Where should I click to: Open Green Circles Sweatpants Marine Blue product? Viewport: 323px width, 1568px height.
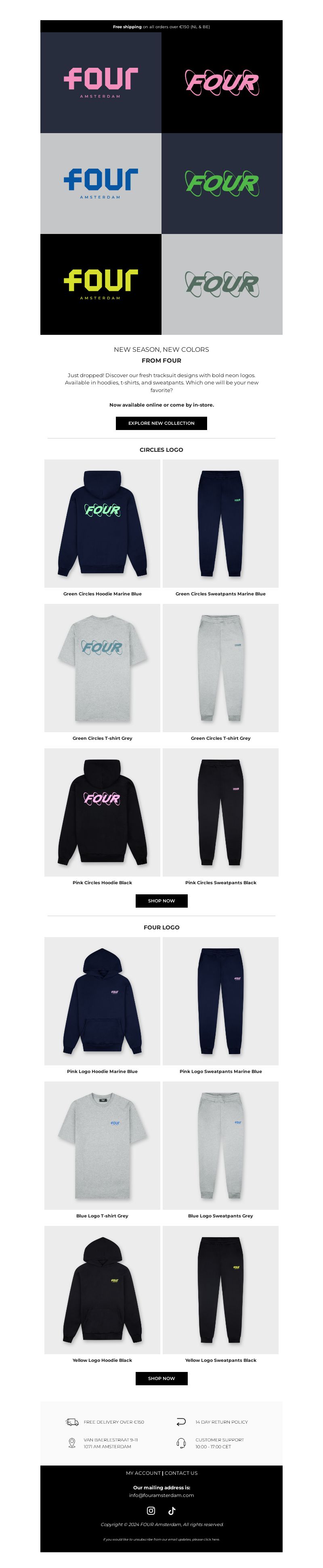pos(220,524)
